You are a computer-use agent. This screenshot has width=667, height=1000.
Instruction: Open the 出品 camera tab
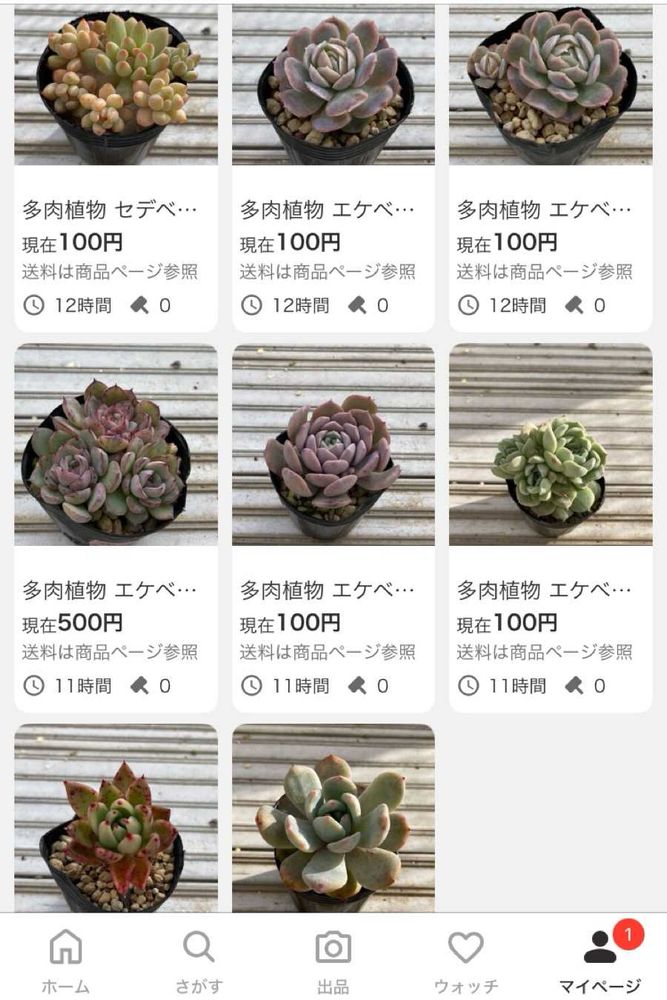click(333, 959)
